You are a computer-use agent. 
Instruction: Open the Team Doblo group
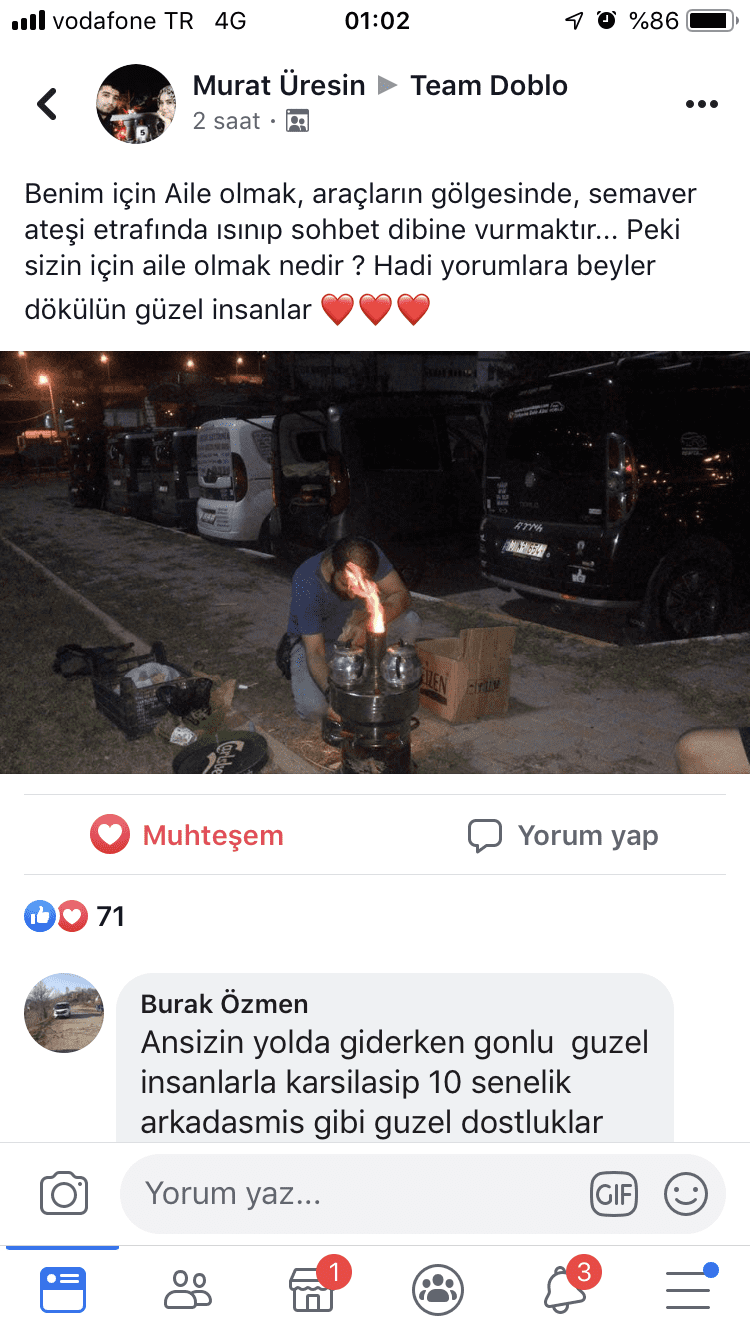click(488, 86)
